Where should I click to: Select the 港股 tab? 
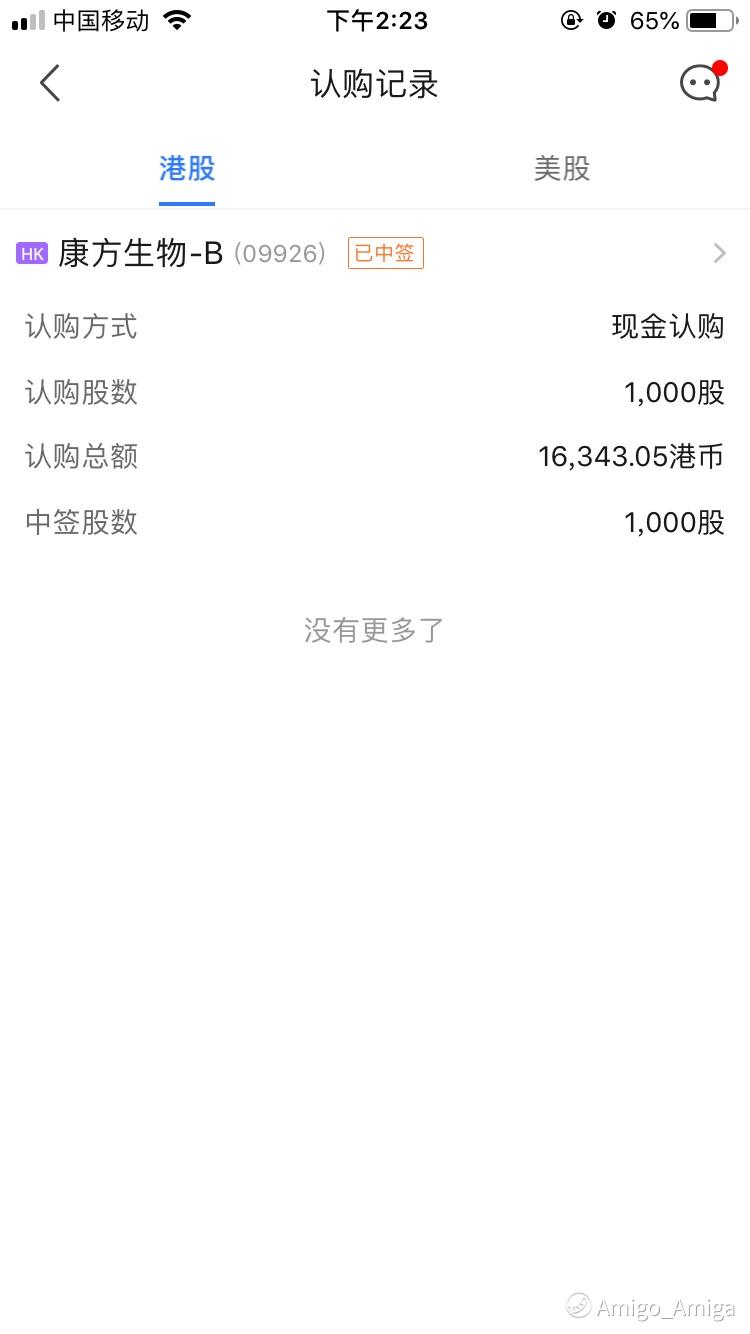pyautogui.click(x=187, y=169)
